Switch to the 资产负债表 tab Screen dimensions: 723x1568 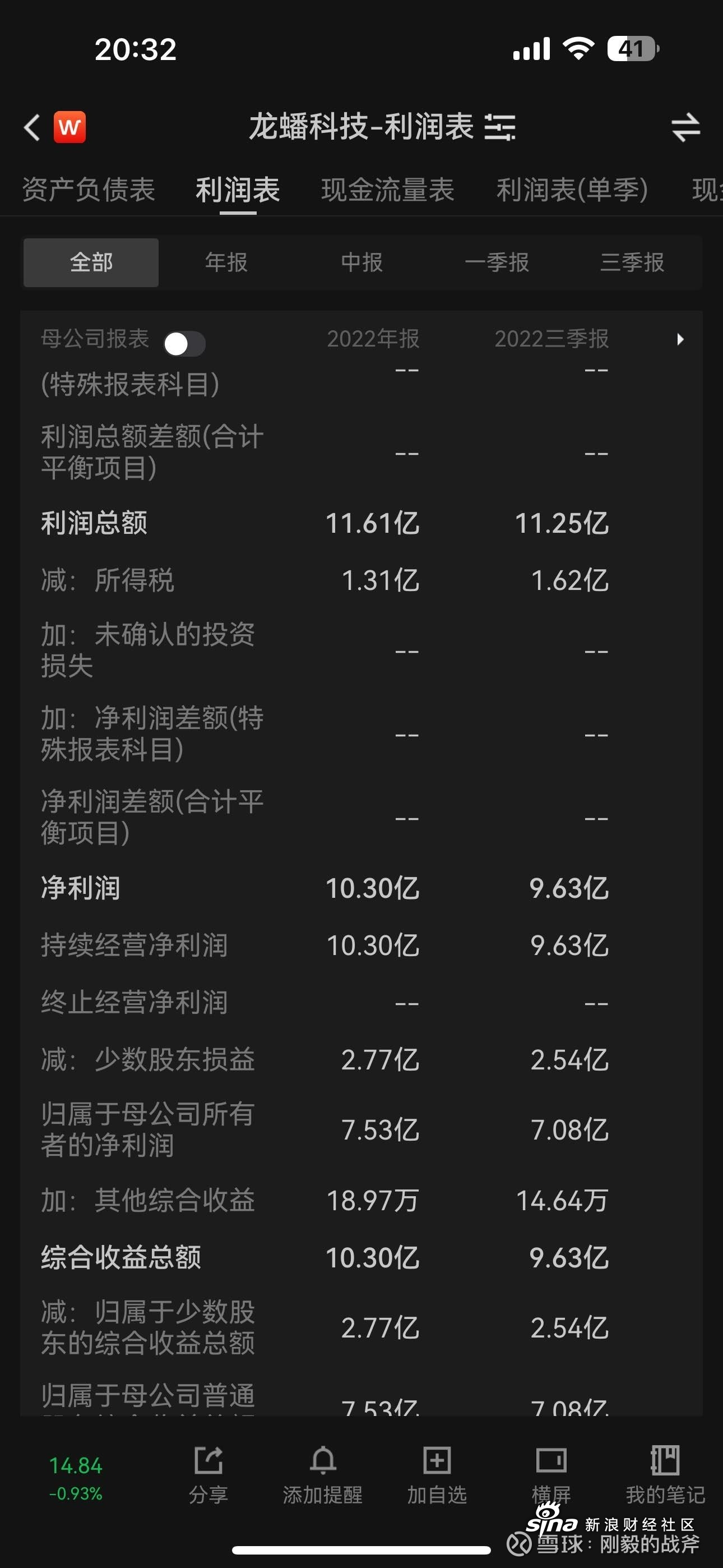click(x=89, y=190)
